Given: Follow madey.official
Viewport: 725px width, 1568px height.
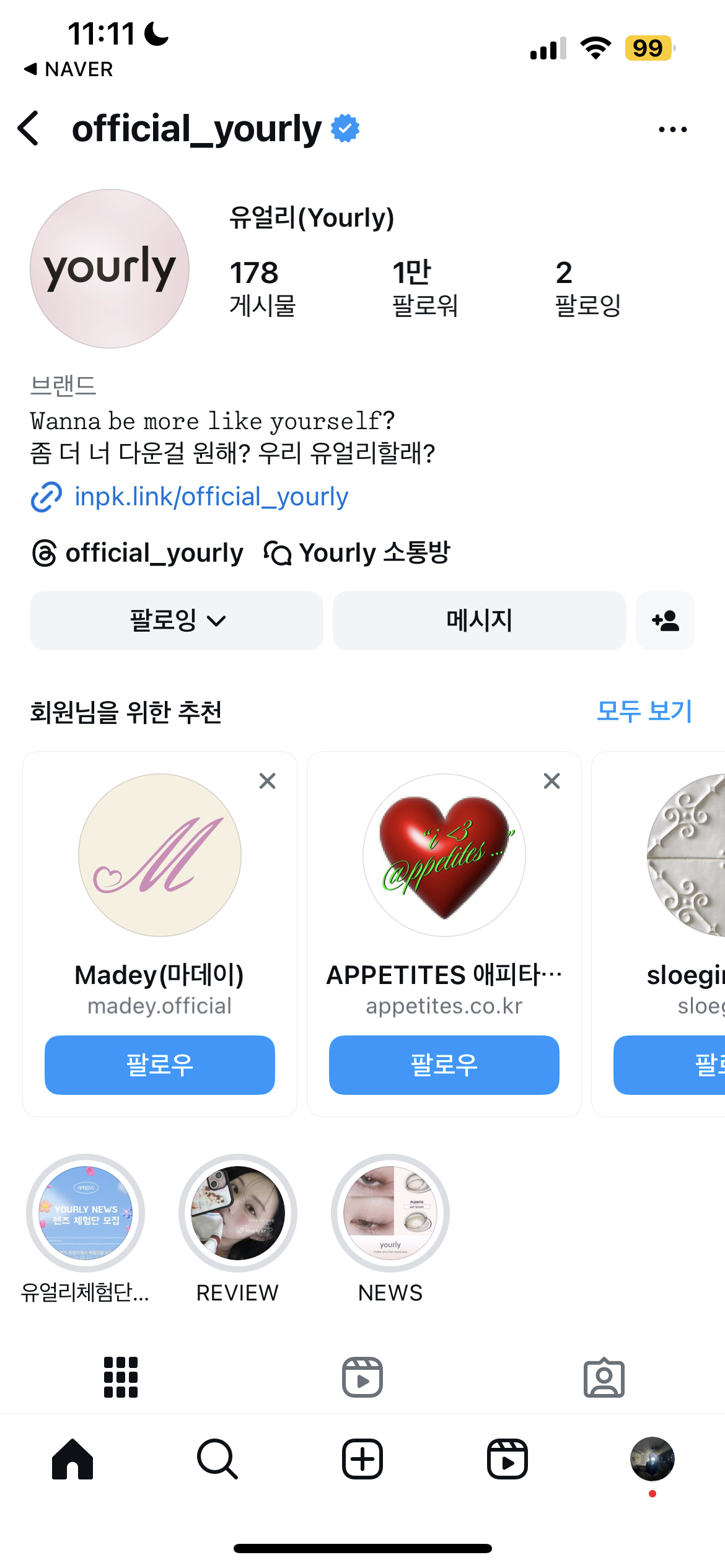Looking at the screenshot, I should (160, 1065).
